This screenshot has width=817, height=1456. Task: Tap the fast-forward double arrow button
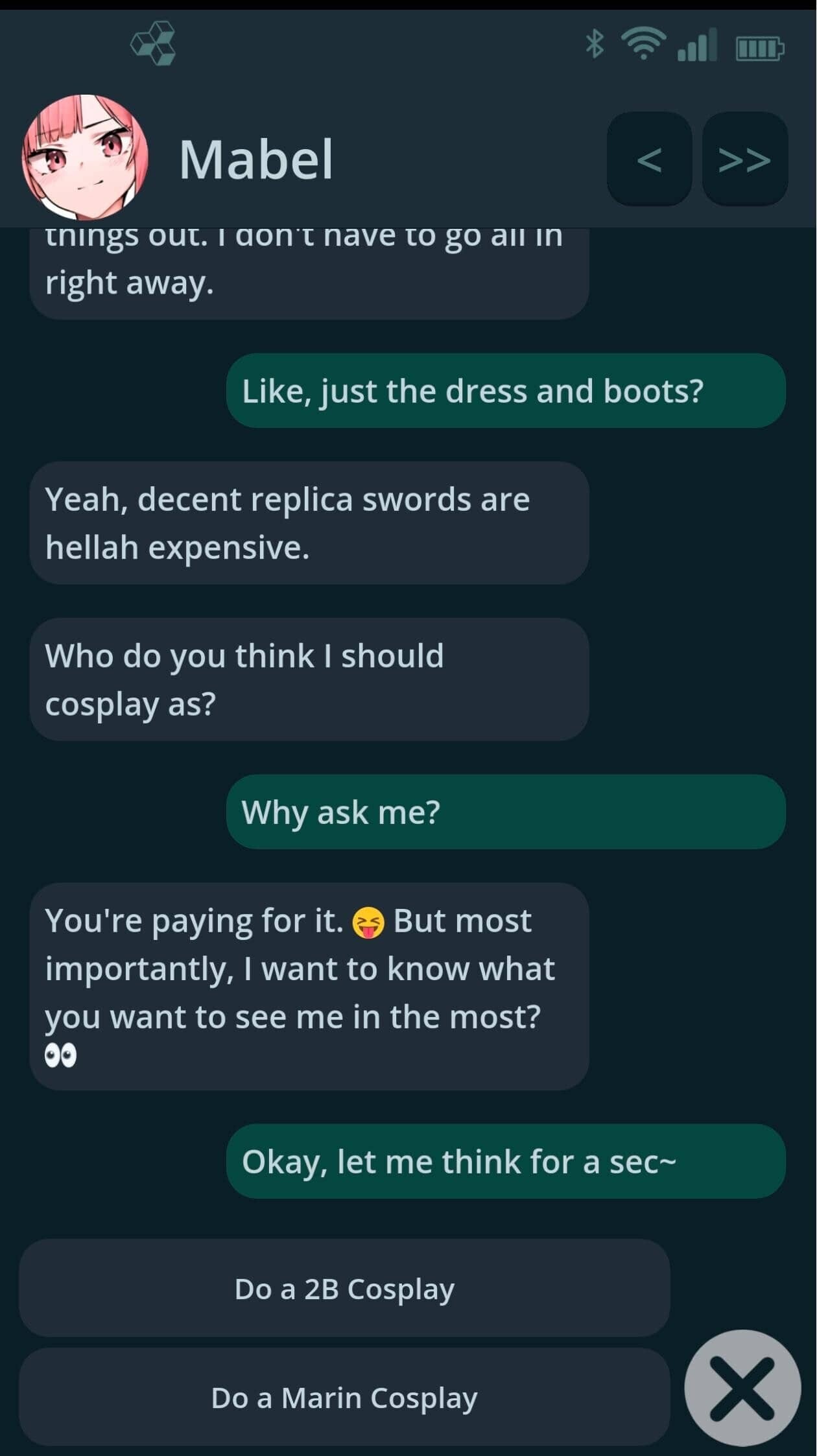click(745, 159)
